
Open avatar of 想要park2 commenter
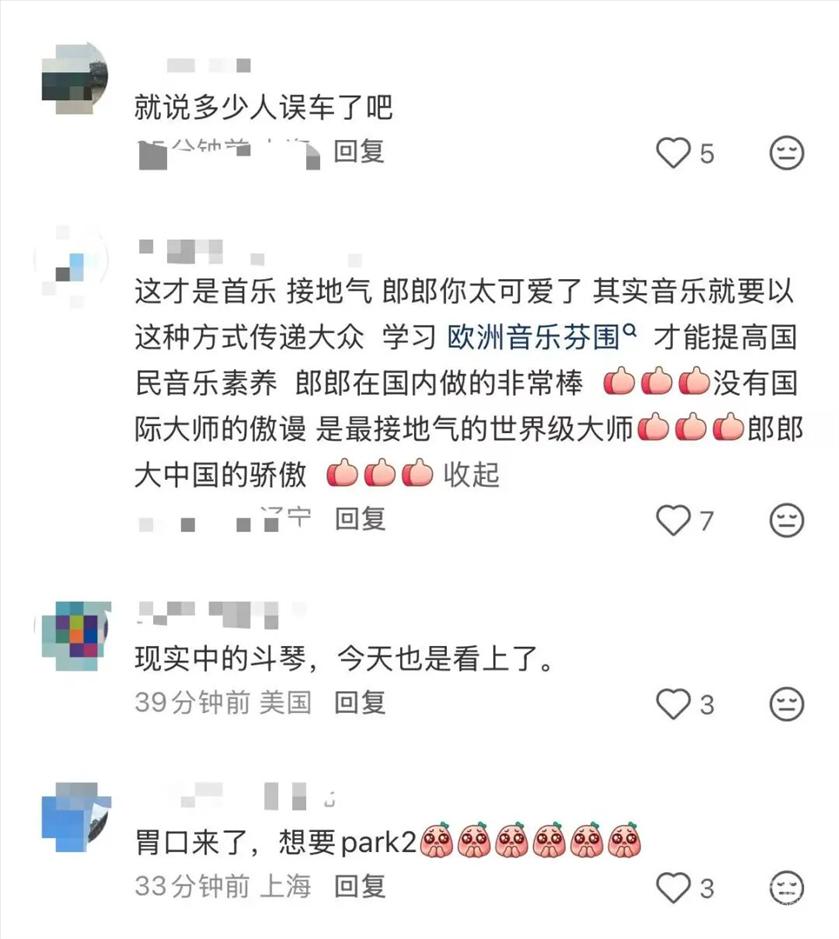click(x=76, y=815)
